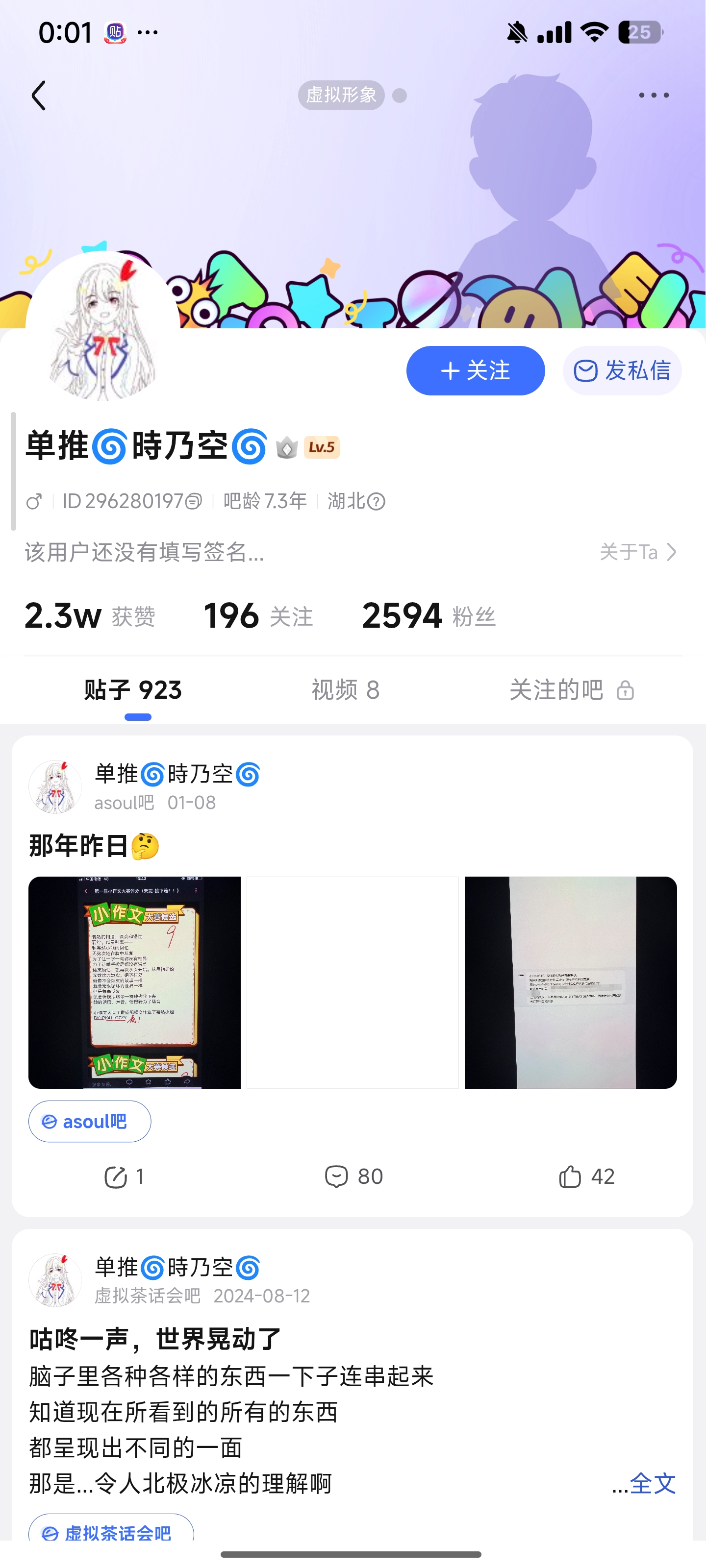The height and width of the screenshot is (1568, 706).
Task: Open first image of 那年昨日 post
Action: click(135, 982)
